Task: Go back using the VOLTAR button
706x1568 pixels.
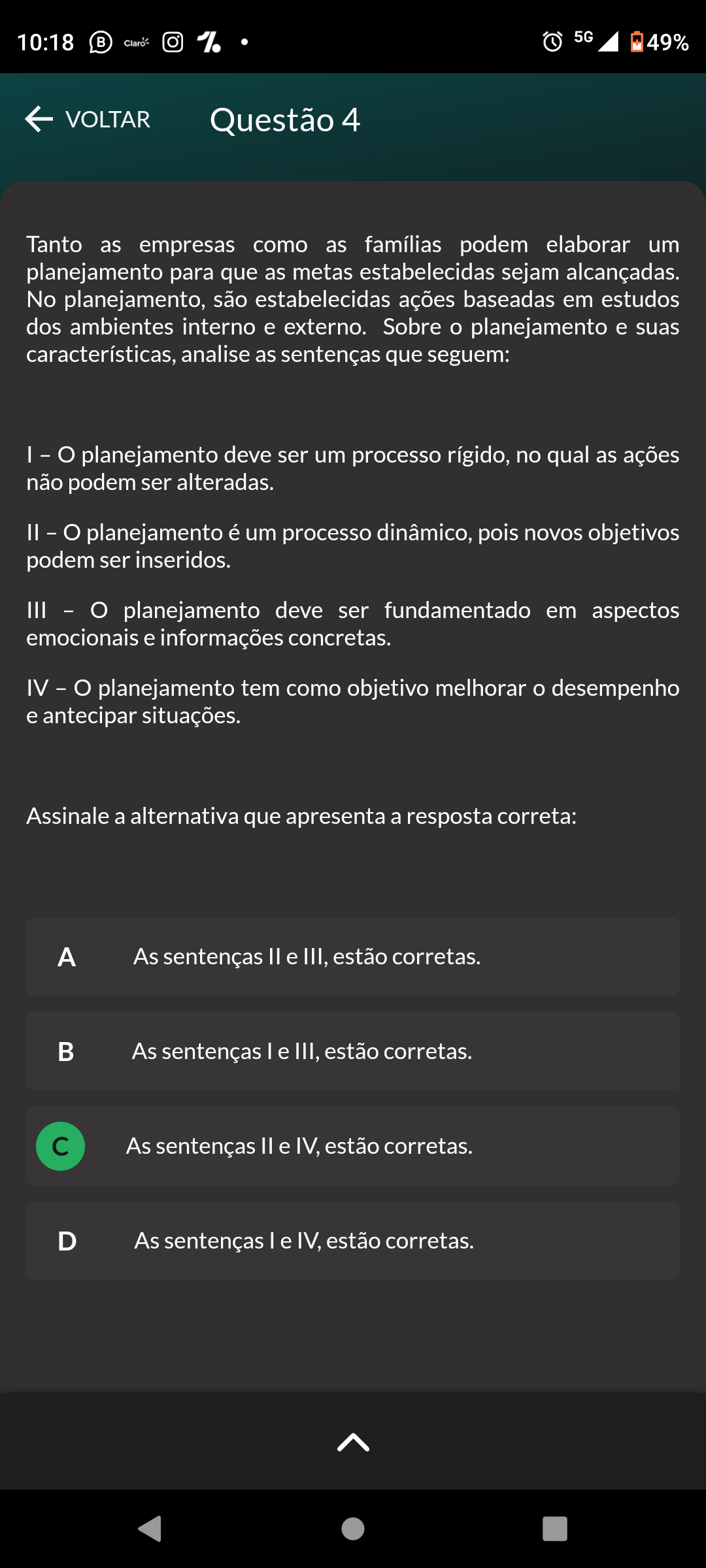Action: click(x=88, y=120)
